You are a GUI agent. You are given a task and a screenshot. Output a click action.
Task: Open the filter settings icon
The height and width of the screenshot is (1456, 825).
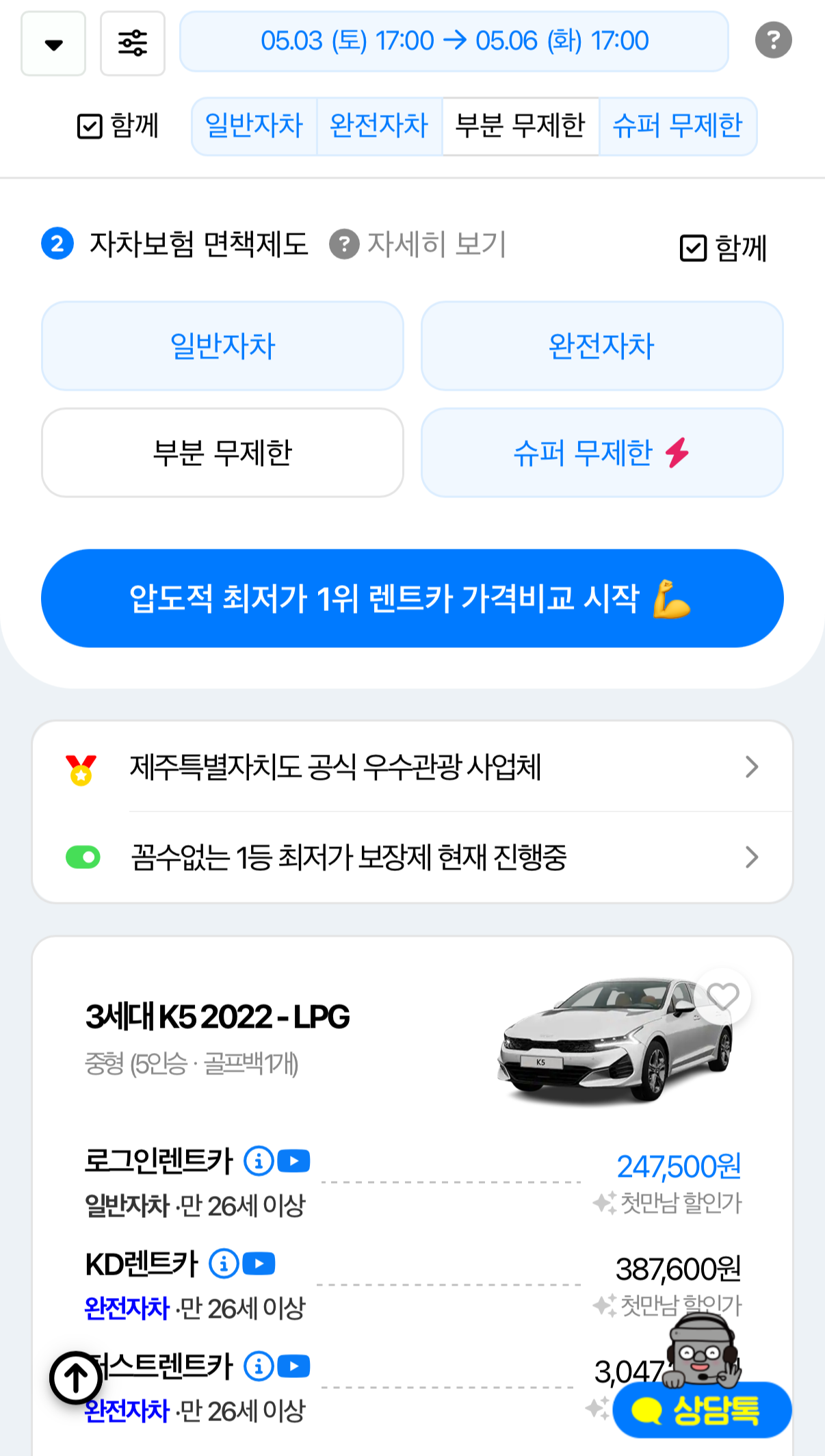tap(132, 43)
